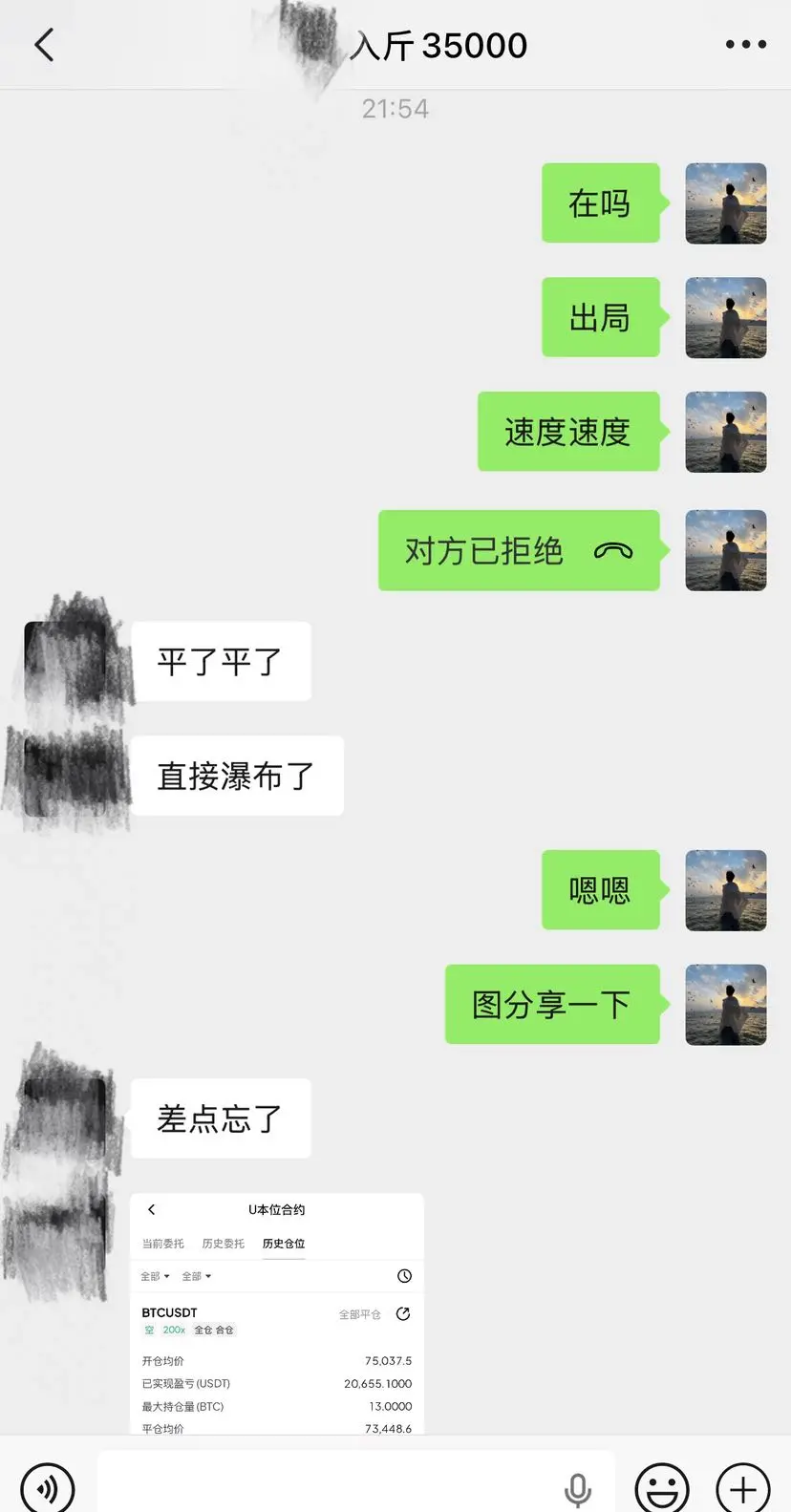Tap the refresh icon beside 全部平仓
This screenshot has height=1512, width=791.
402,1313
